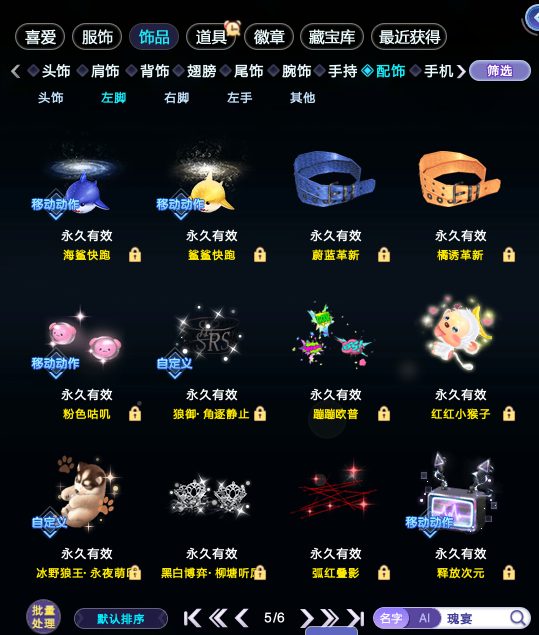
Task: Select the 手持 subcategory
Action: (343, 71)
